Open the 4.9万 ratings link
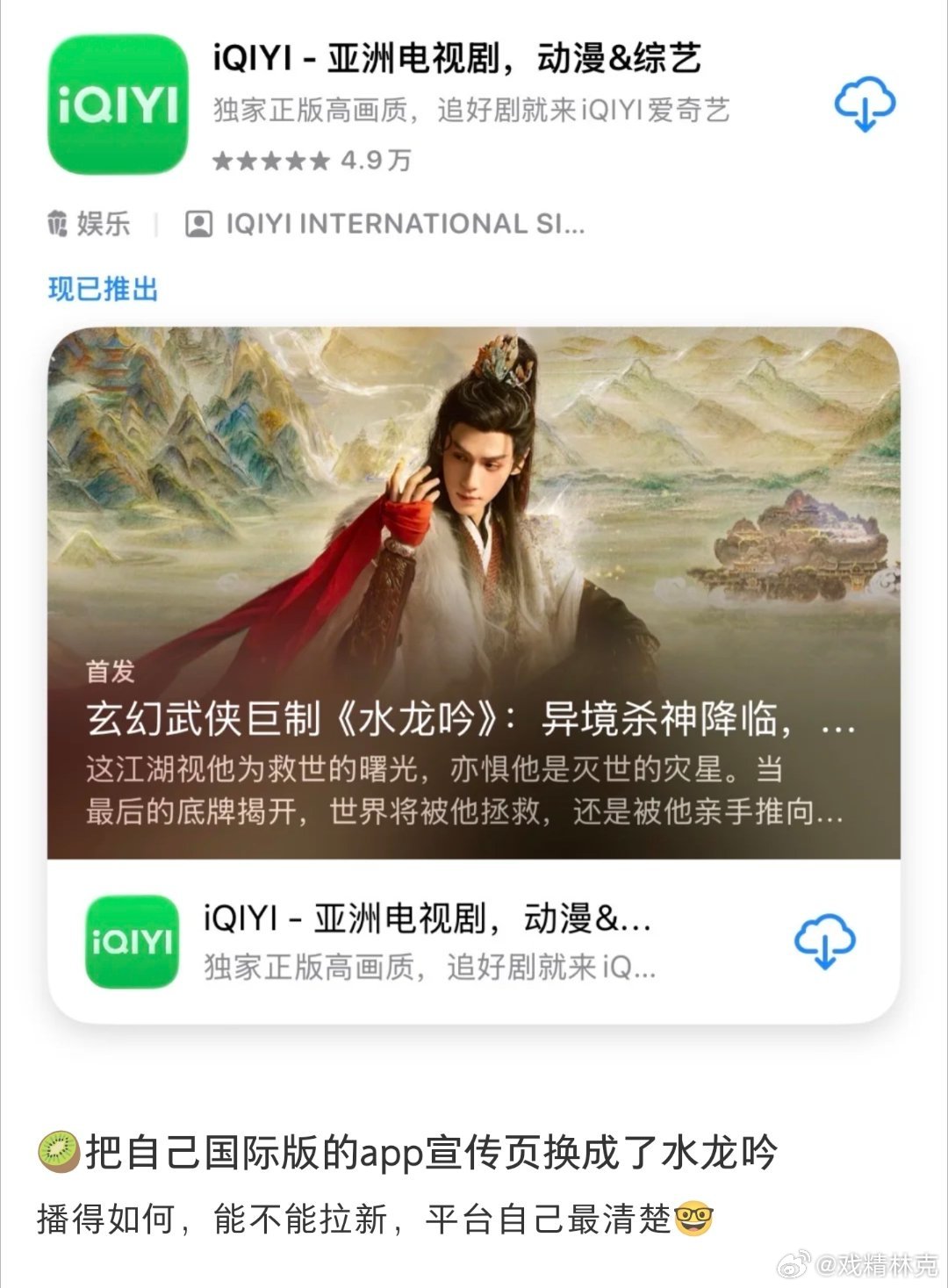948x1288 pixels. pos(376,161)
